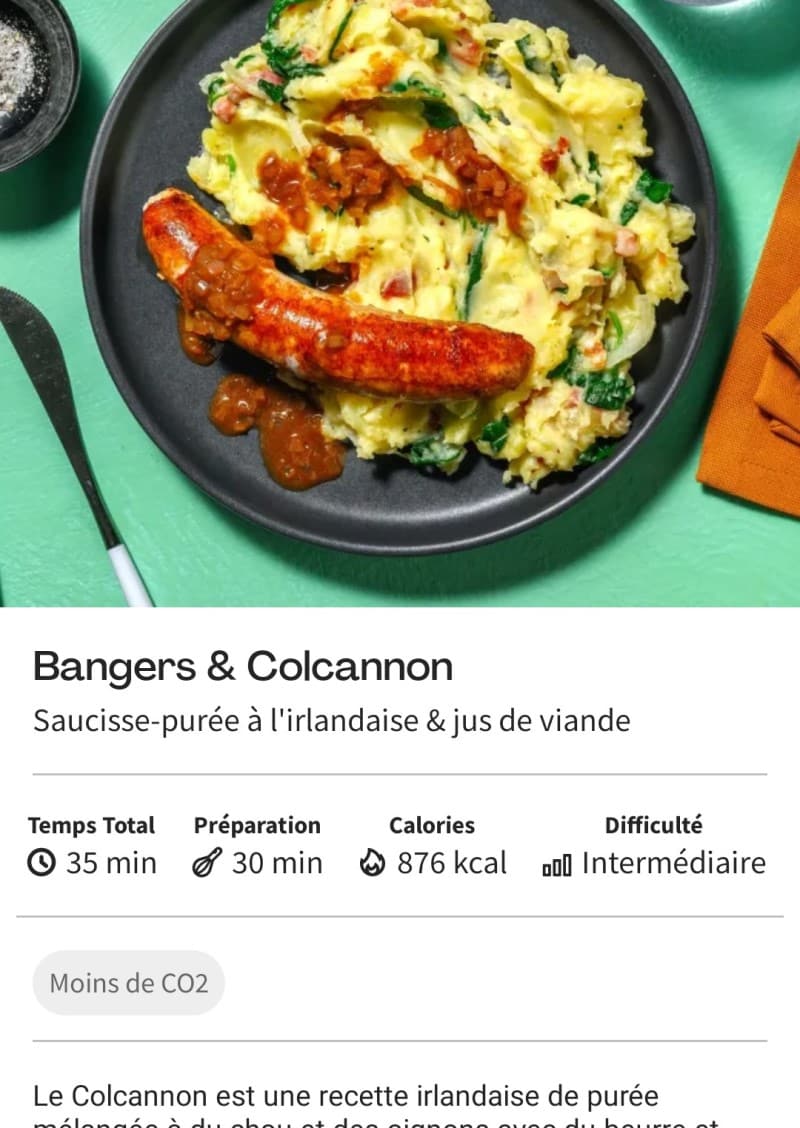Image resolution: width=800 pixels, height=1128 pixels.
Task: Click the Préparation section header
Action: pos(257,825)
